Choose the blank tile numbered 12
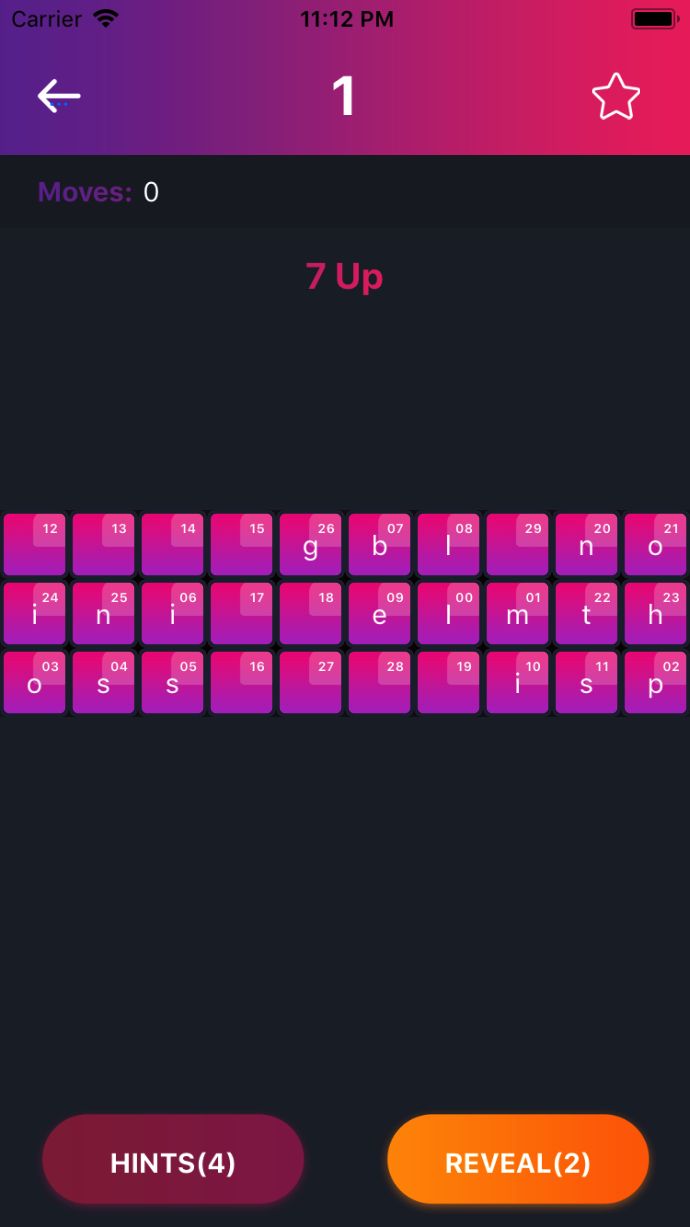The height and width of the screenshot is (1227, 690). 35,545
